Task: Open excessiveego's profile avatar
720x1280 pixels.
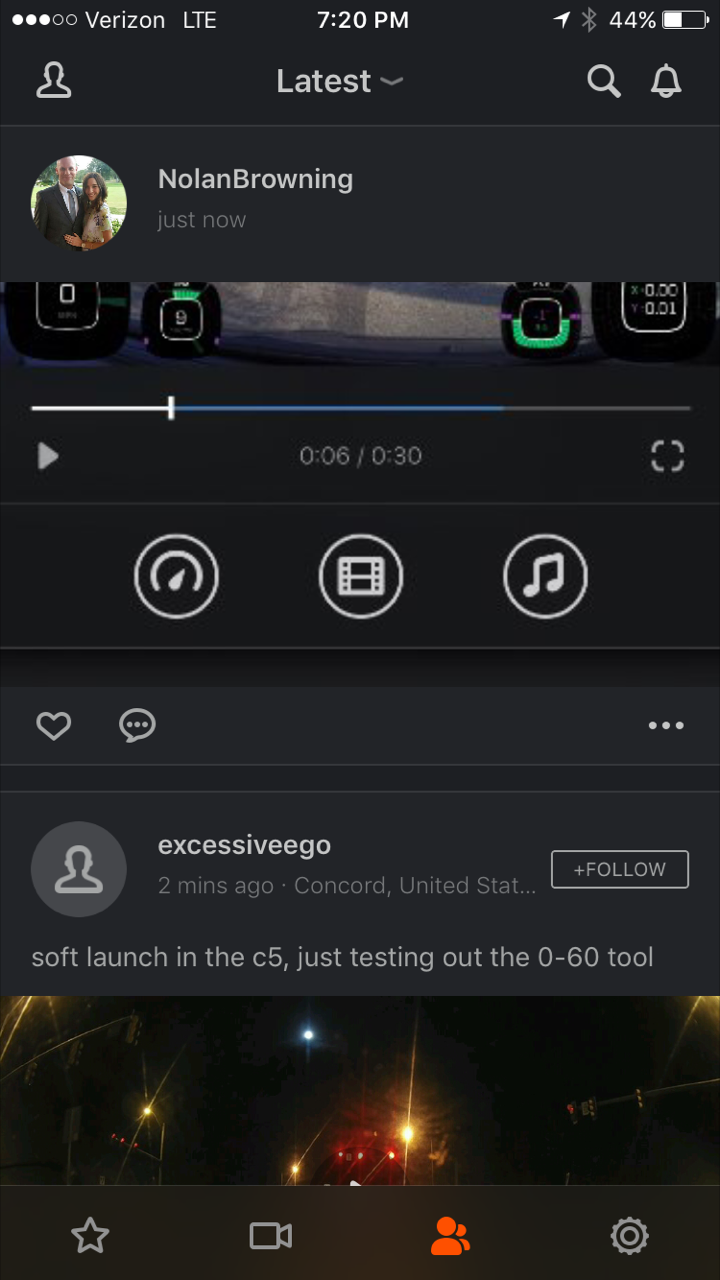Action: (79, 869)
